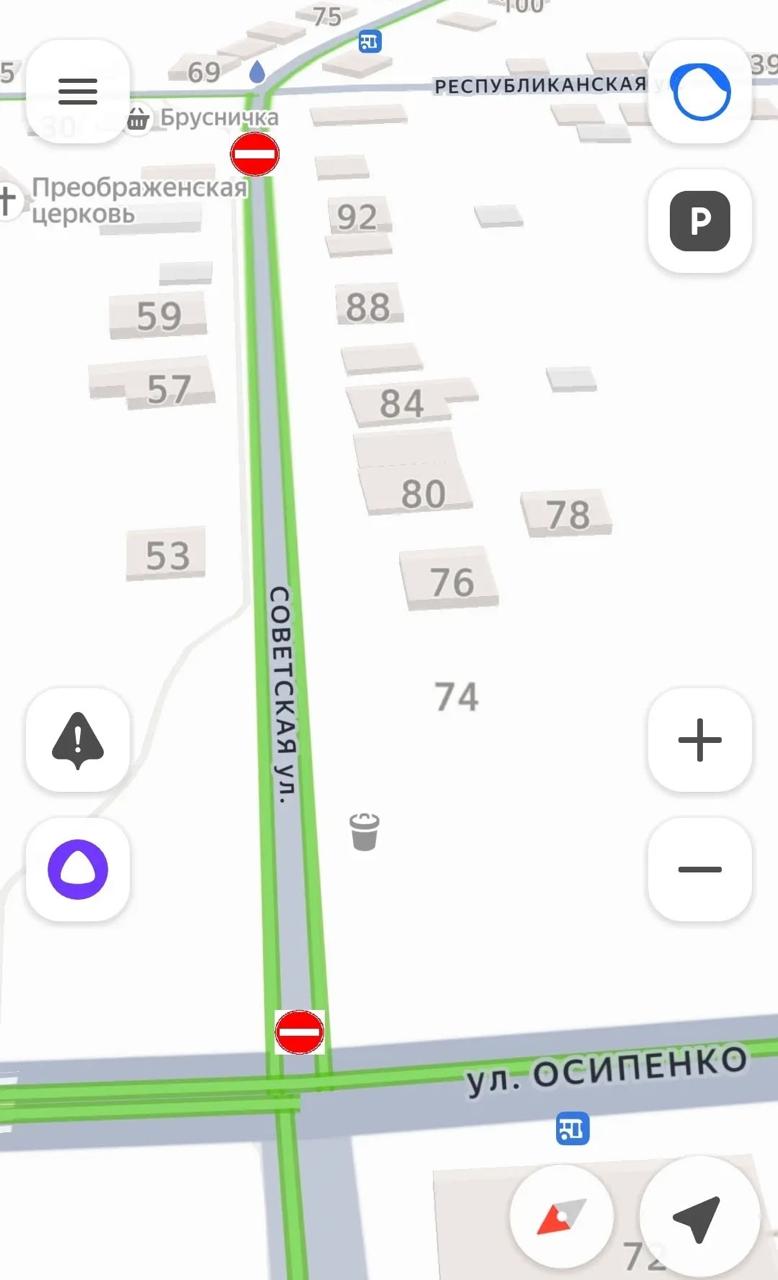Open the road events reporting icon
Viewport: 778px width, 1280px height.
pyautogui.click(x=78, y=740)
